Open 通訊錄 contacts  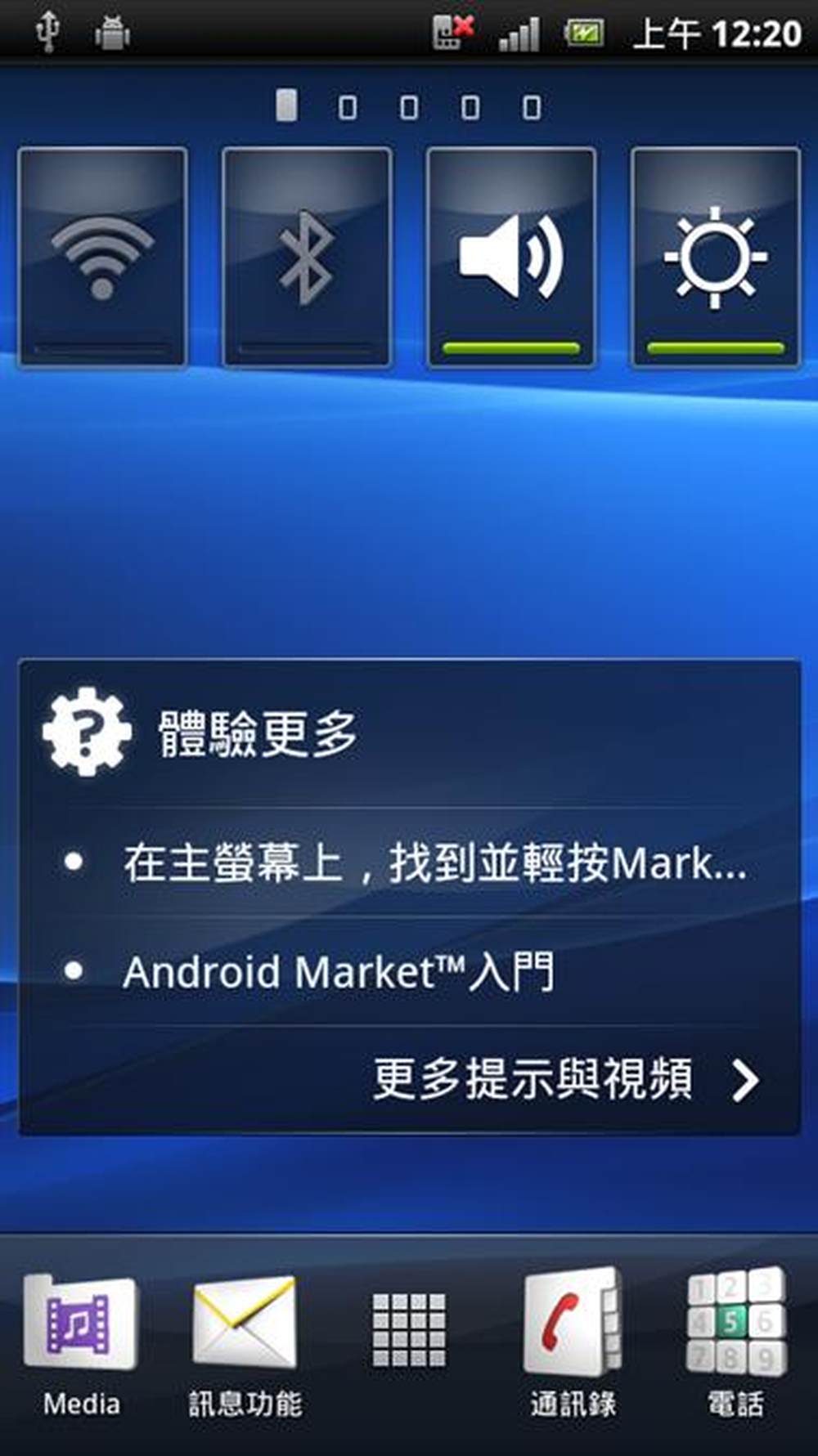tap(573, 1341)
